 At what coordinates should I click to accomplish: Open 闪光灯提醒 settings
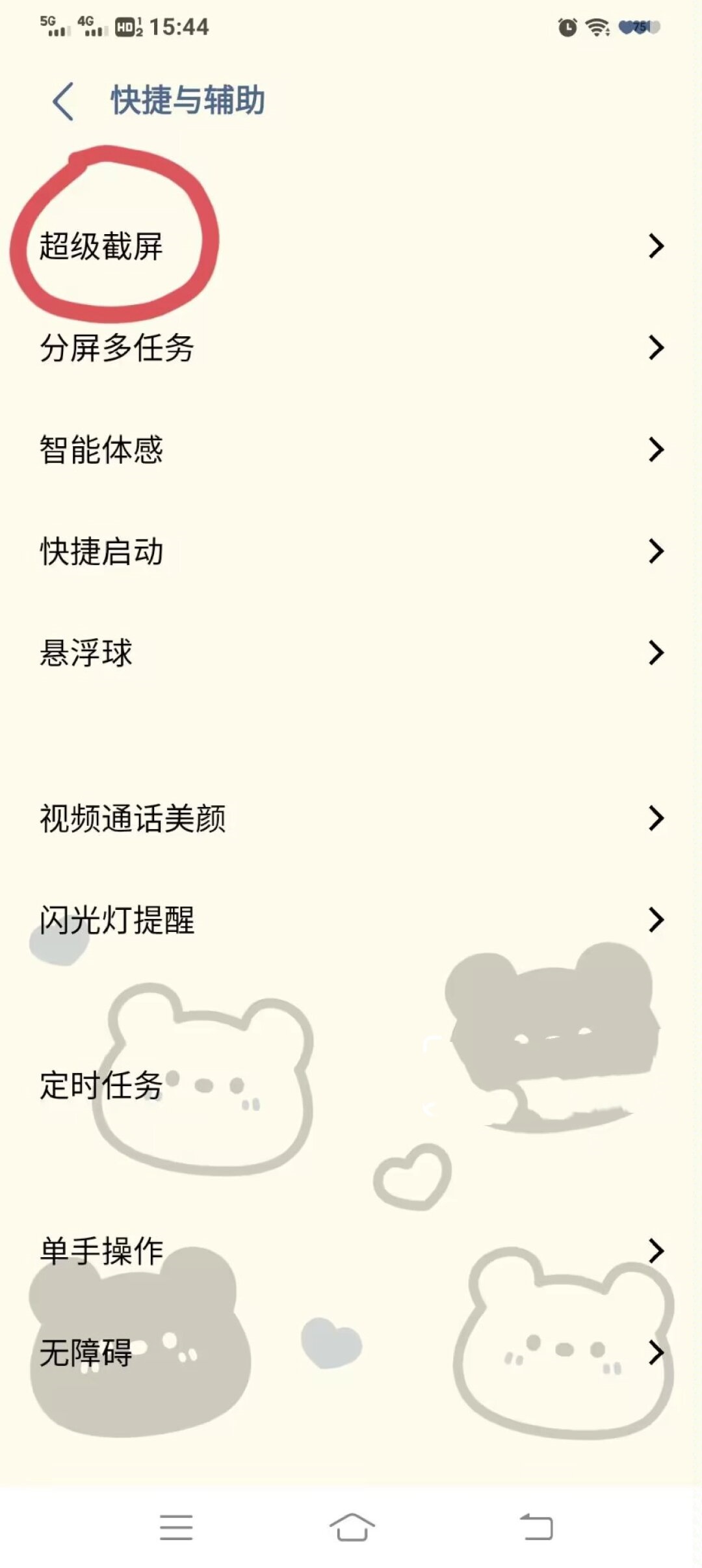pyautogui.click(x=351, y=920)
